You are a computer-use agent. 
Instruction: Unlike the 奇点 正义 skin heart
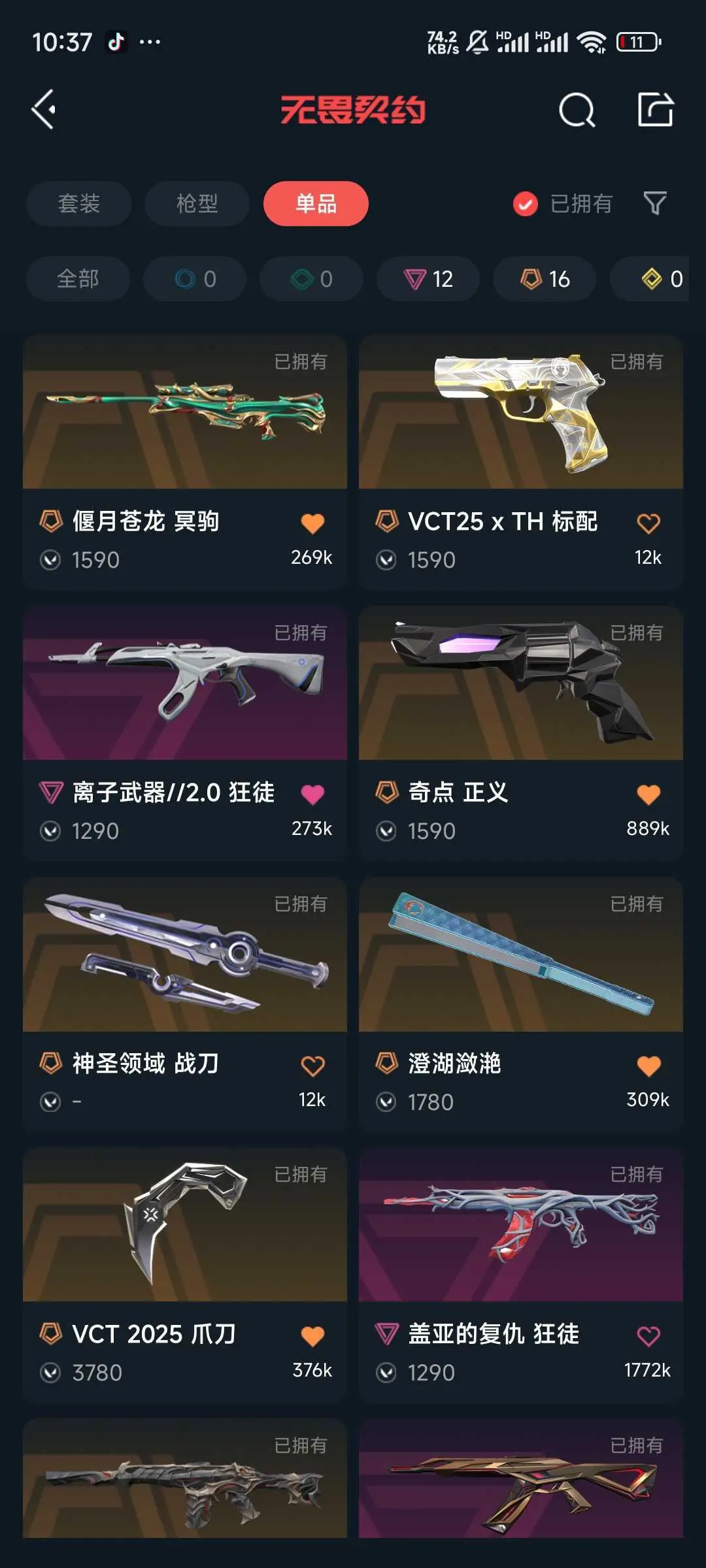point(648,794)
